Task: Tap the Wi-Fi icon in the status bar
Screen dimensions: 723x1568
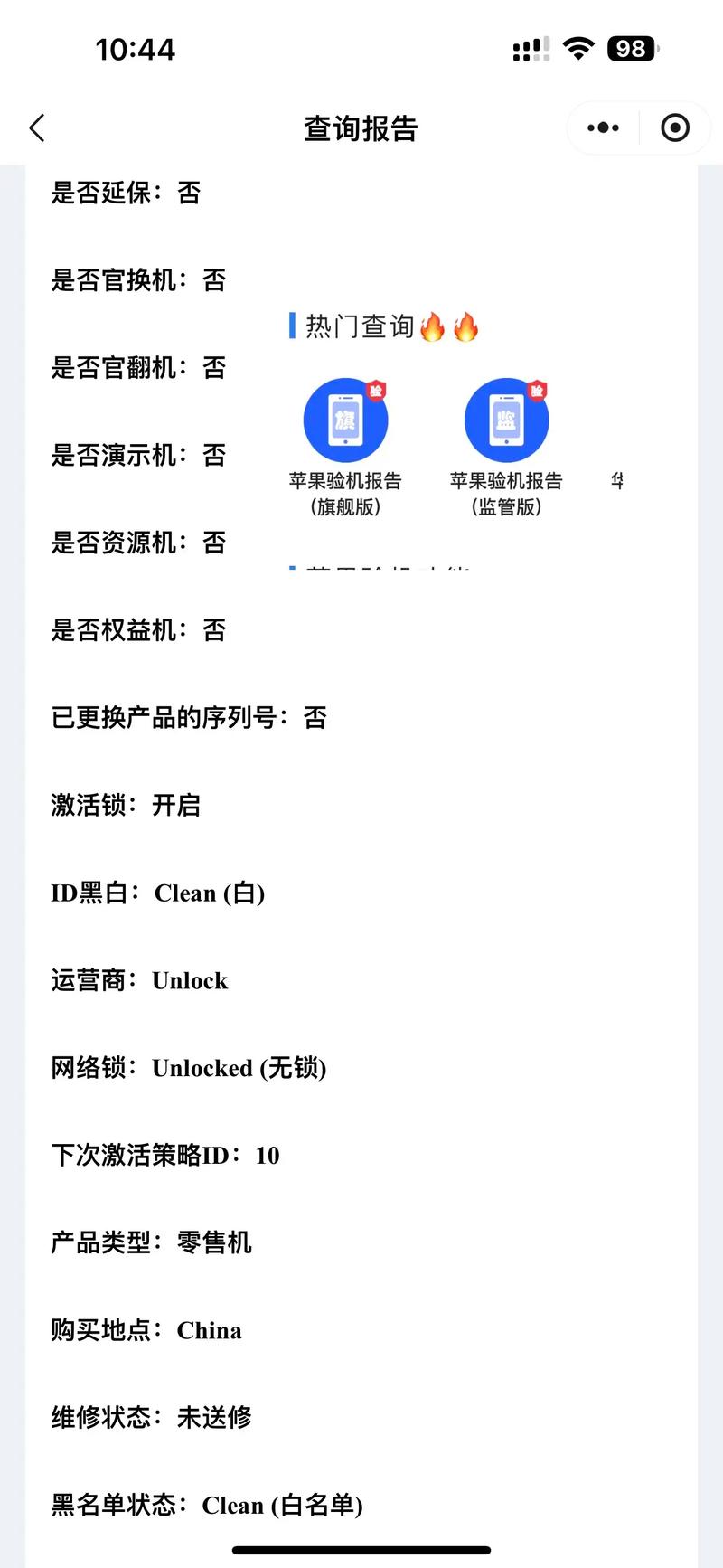Action: point(578,48)
